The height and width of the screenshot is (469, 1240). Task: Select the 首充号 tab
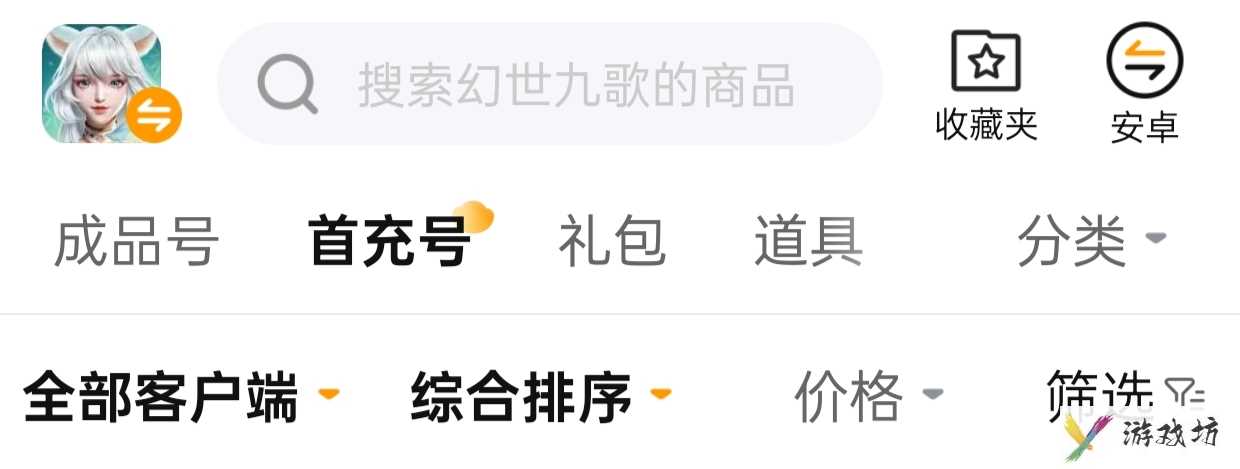[x=390, y=242]
